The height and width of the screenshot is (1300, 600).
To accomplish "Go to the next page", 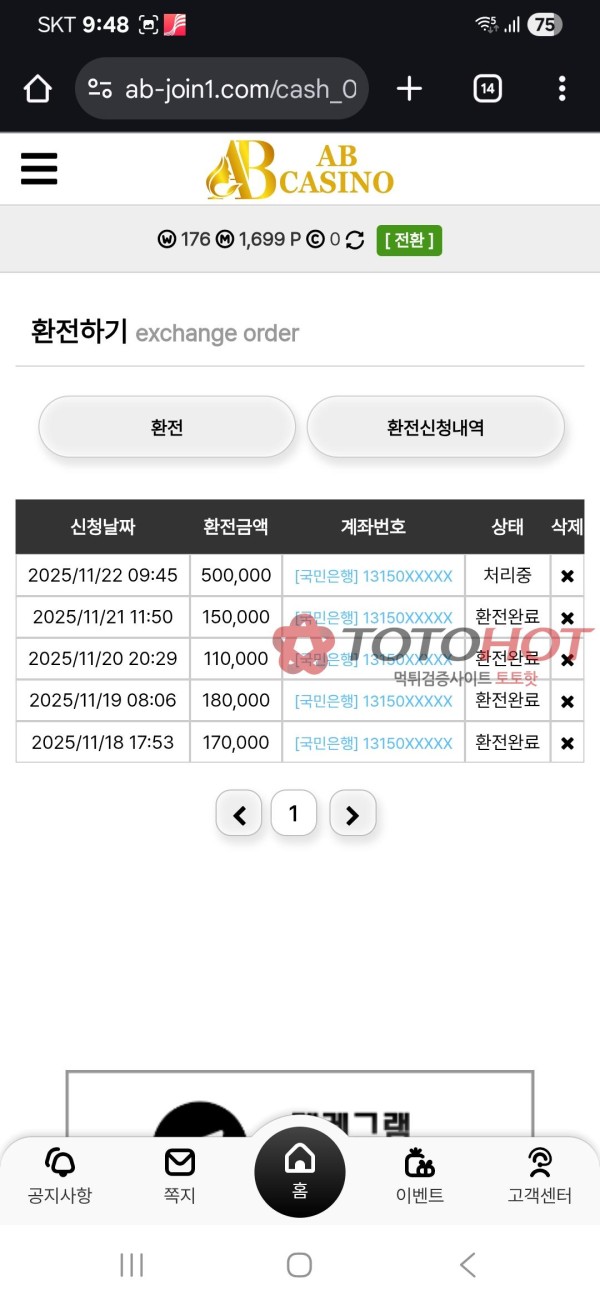I will [x=352, y=815].
